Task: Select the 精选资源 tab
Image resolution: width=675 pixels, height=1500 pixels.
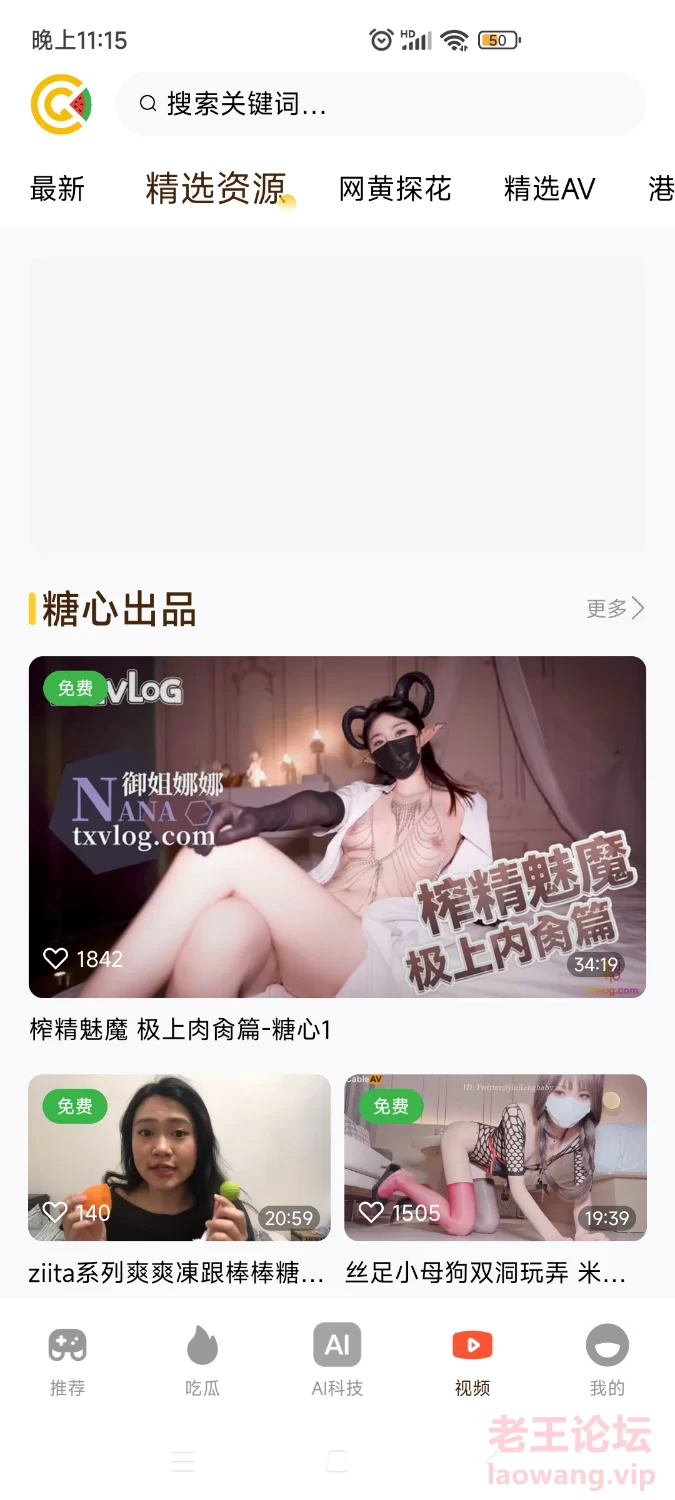Action: (x=215, y=188)
